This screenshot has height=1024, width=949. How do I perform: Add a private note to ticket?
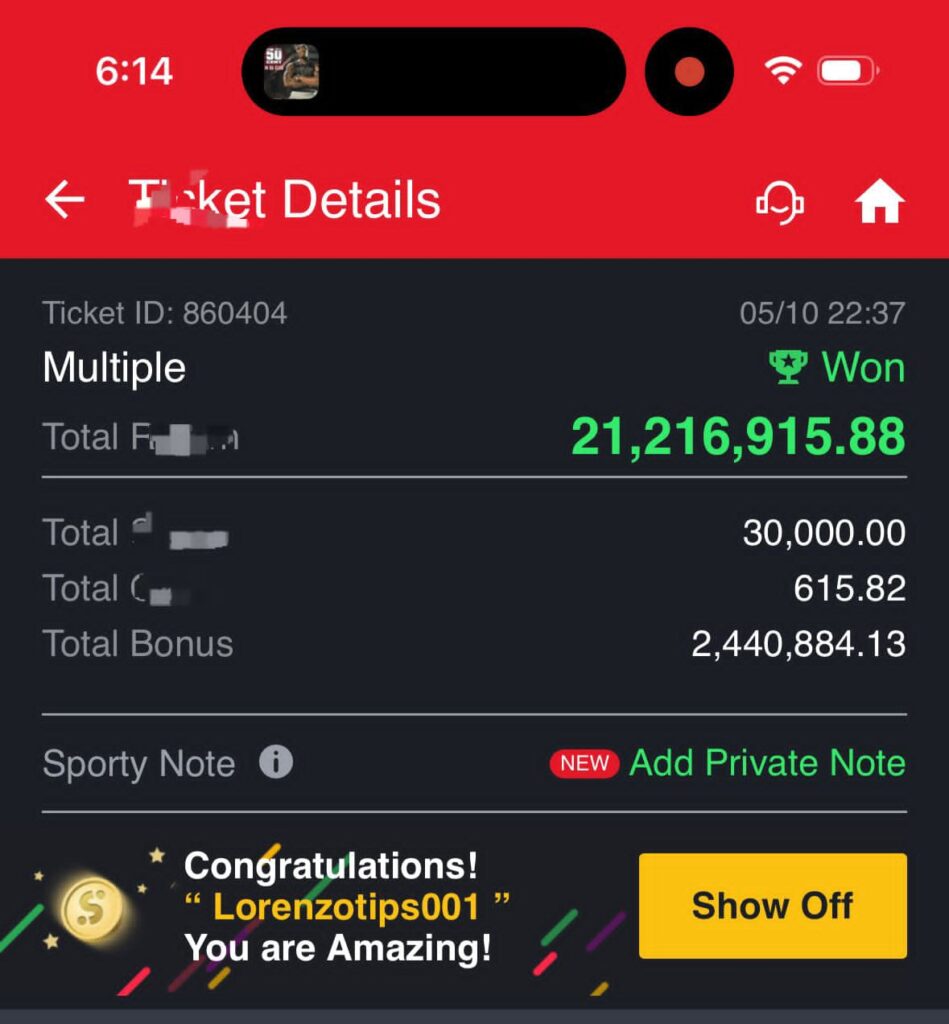[x=766, y=763]
